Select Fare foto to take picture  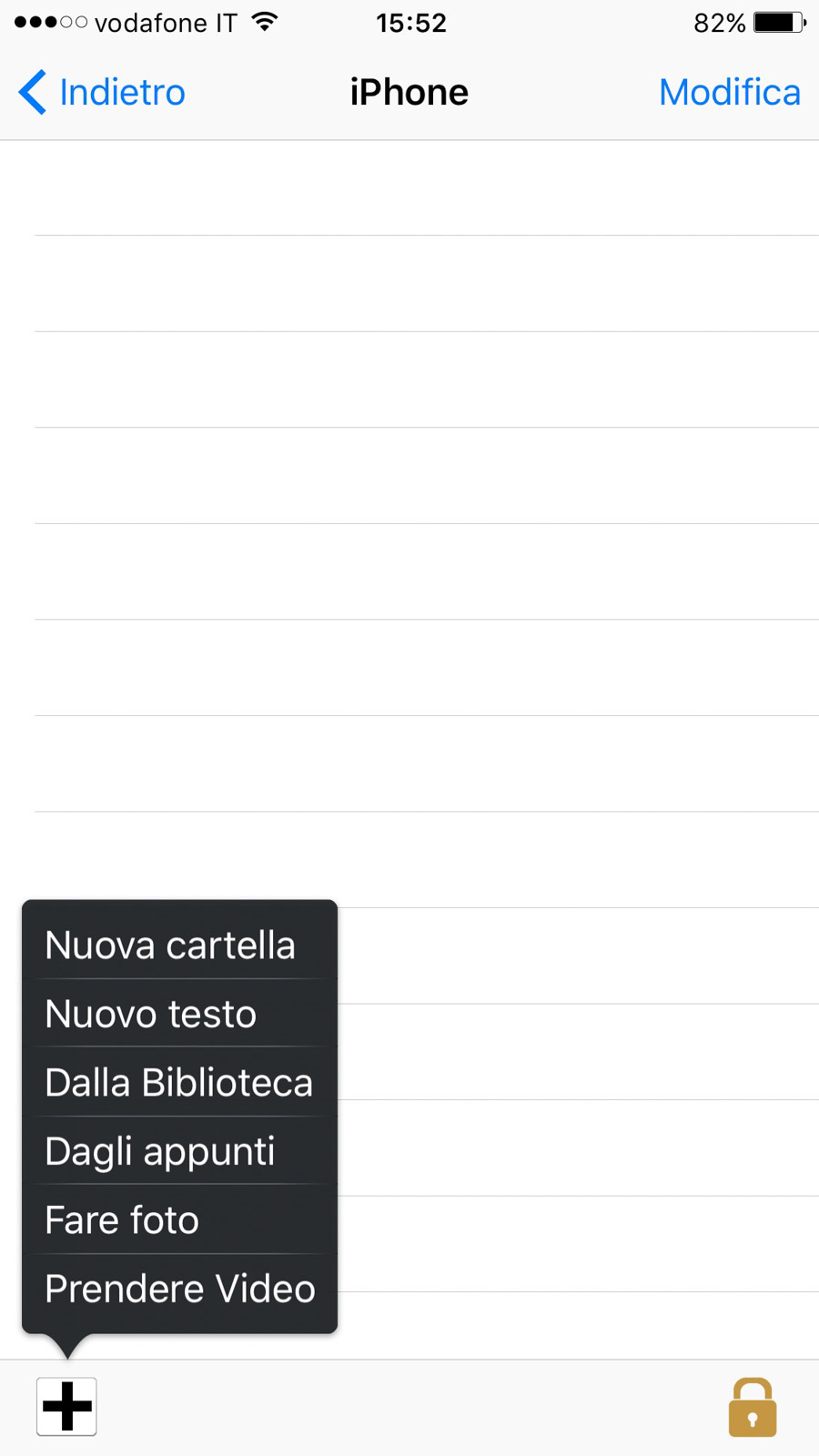[x=122, y=1220]
